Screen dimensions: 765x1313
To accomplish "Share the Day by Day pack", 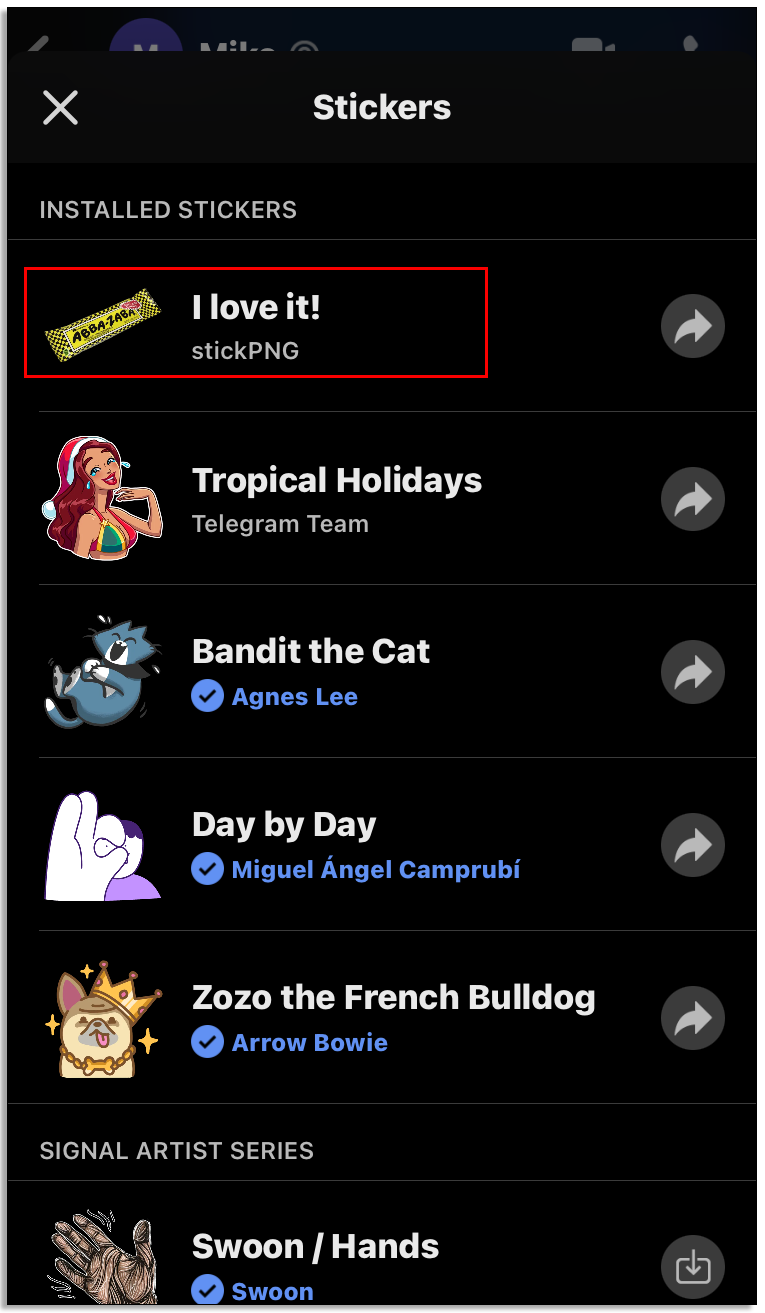I will 692,845.
